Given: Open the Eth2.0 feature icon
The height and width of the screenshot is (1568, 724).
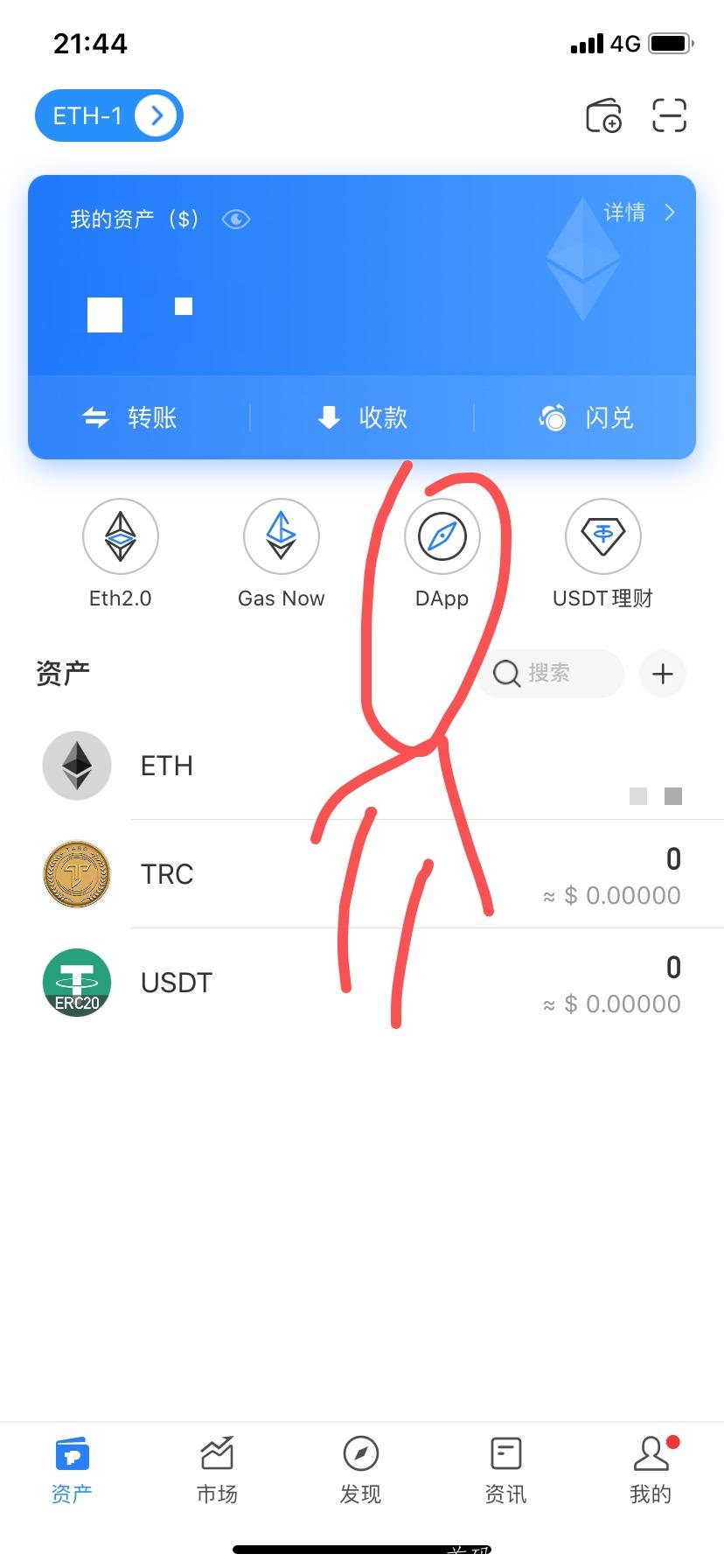Looking at the screenshot, I should 120,536.
